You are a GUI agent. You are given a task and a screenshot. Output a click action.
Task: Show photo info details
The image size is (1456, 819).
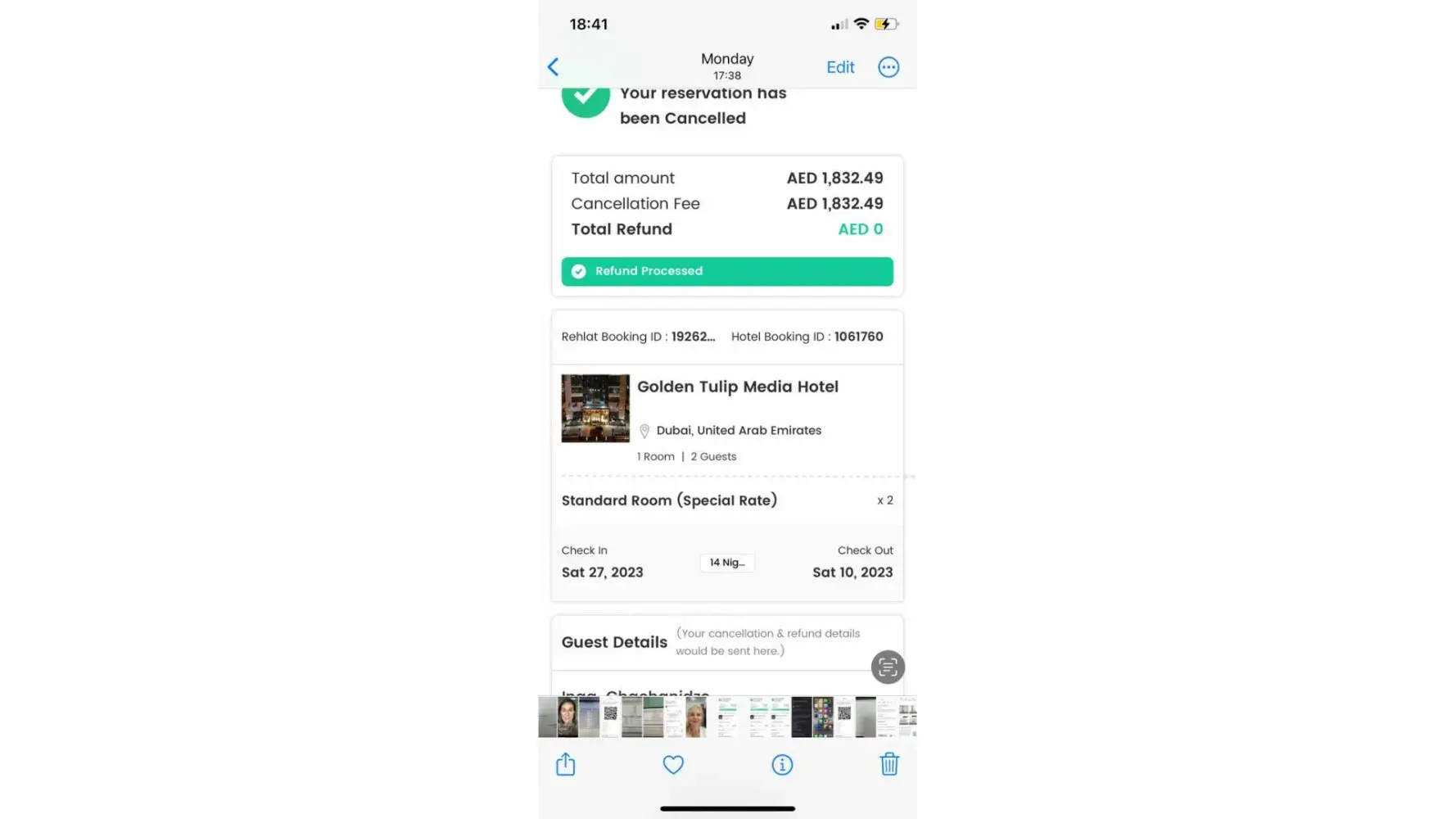pos(782,765)
